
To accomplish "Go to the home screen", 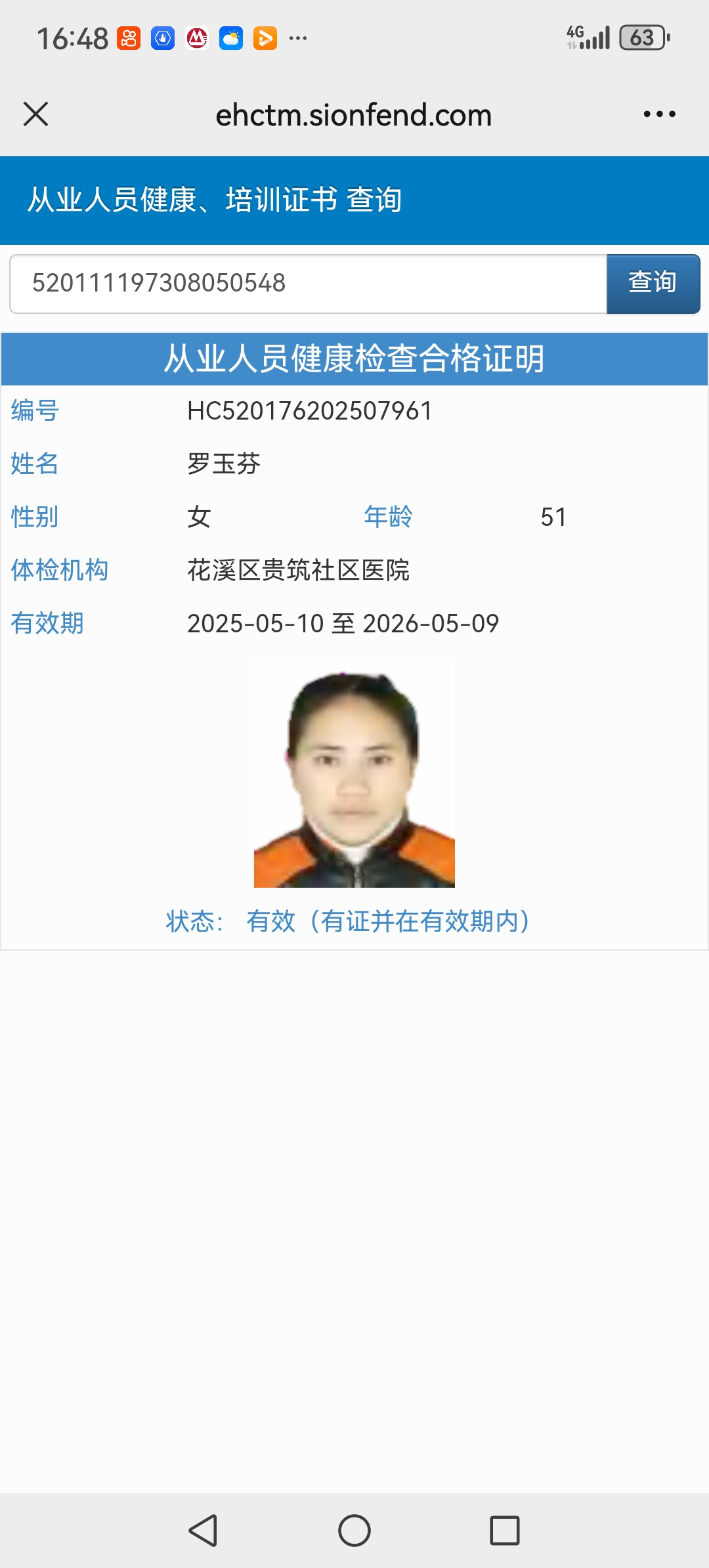I will [354, 1531].
